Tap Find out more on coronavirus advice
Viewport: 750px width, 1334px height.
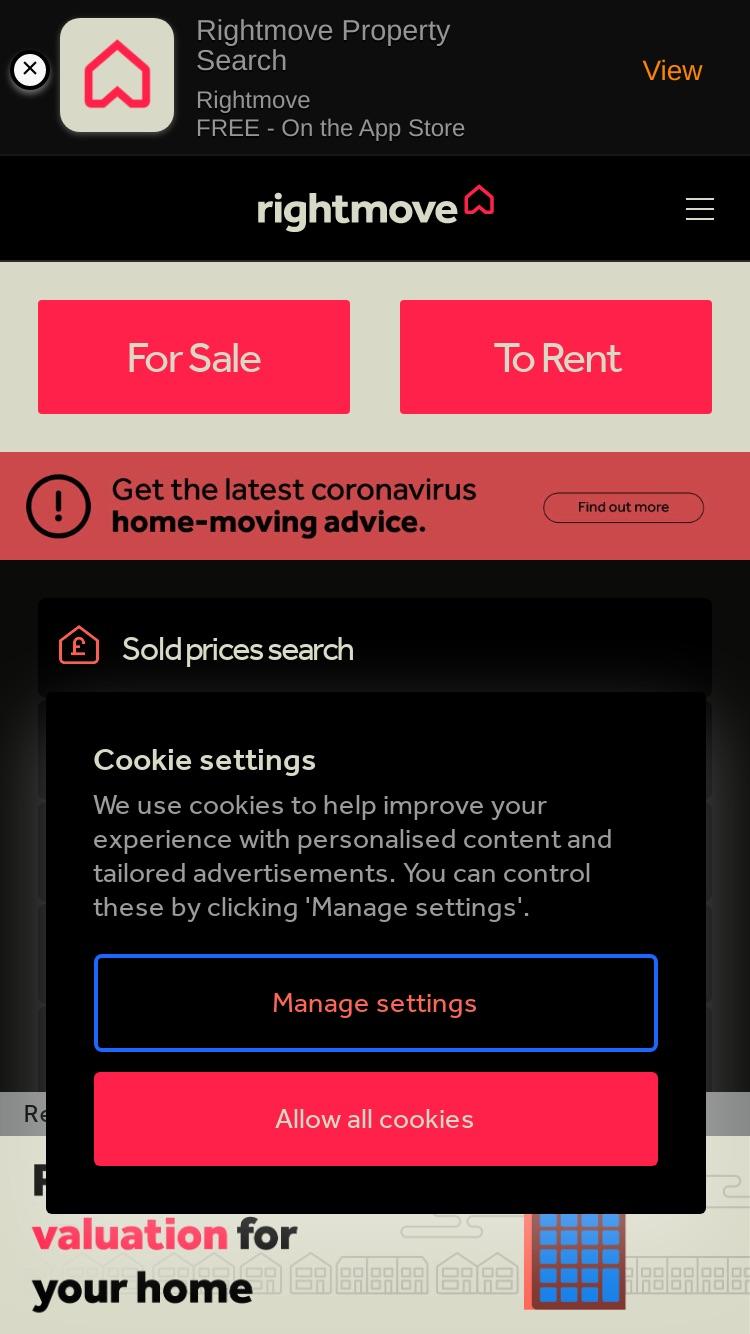623,507
